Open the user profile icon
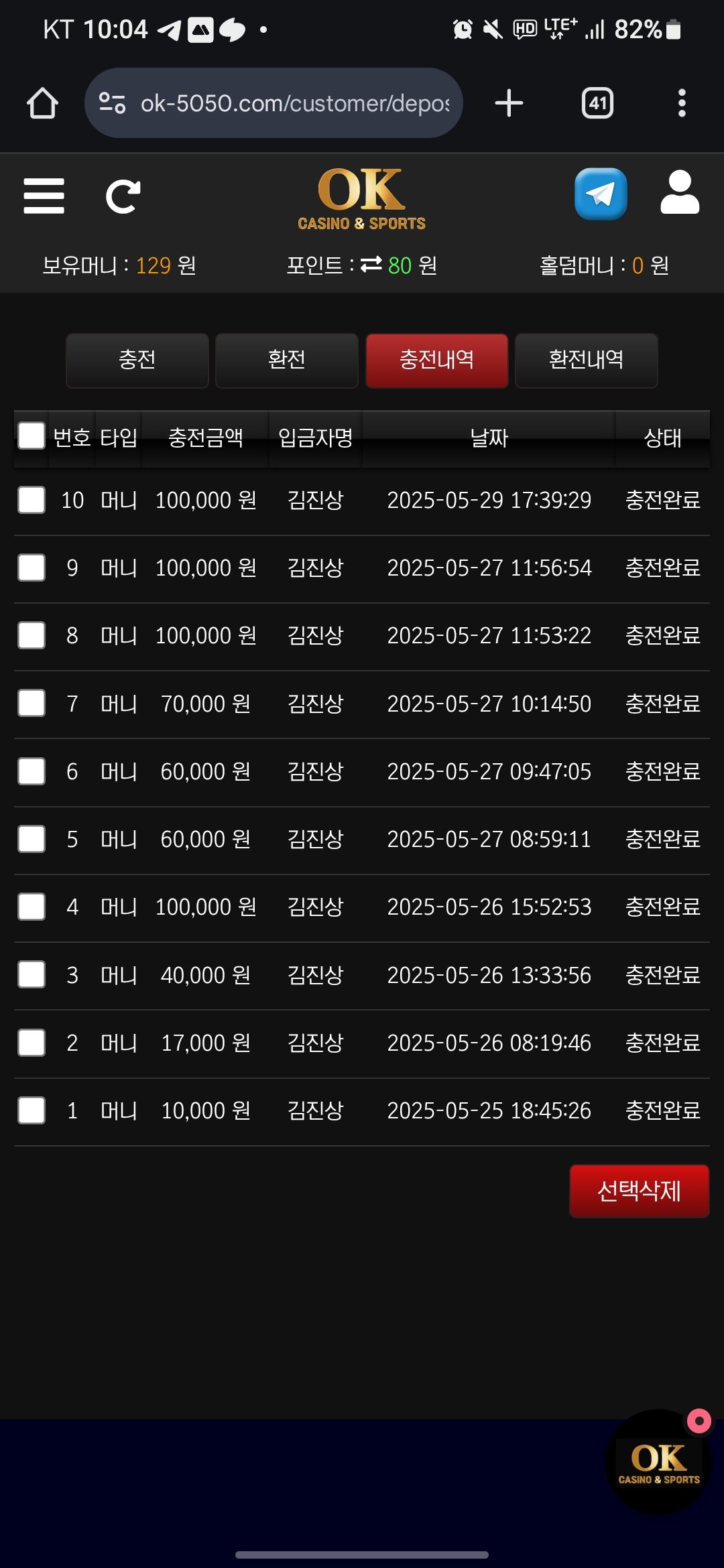 [679, 194]
